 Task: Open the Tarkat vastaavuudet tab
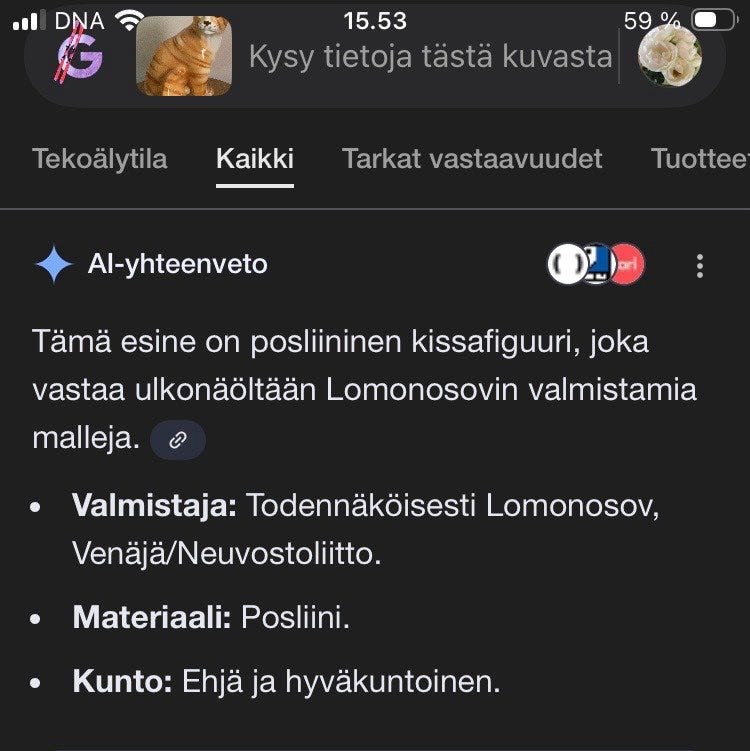click(472, 158)
